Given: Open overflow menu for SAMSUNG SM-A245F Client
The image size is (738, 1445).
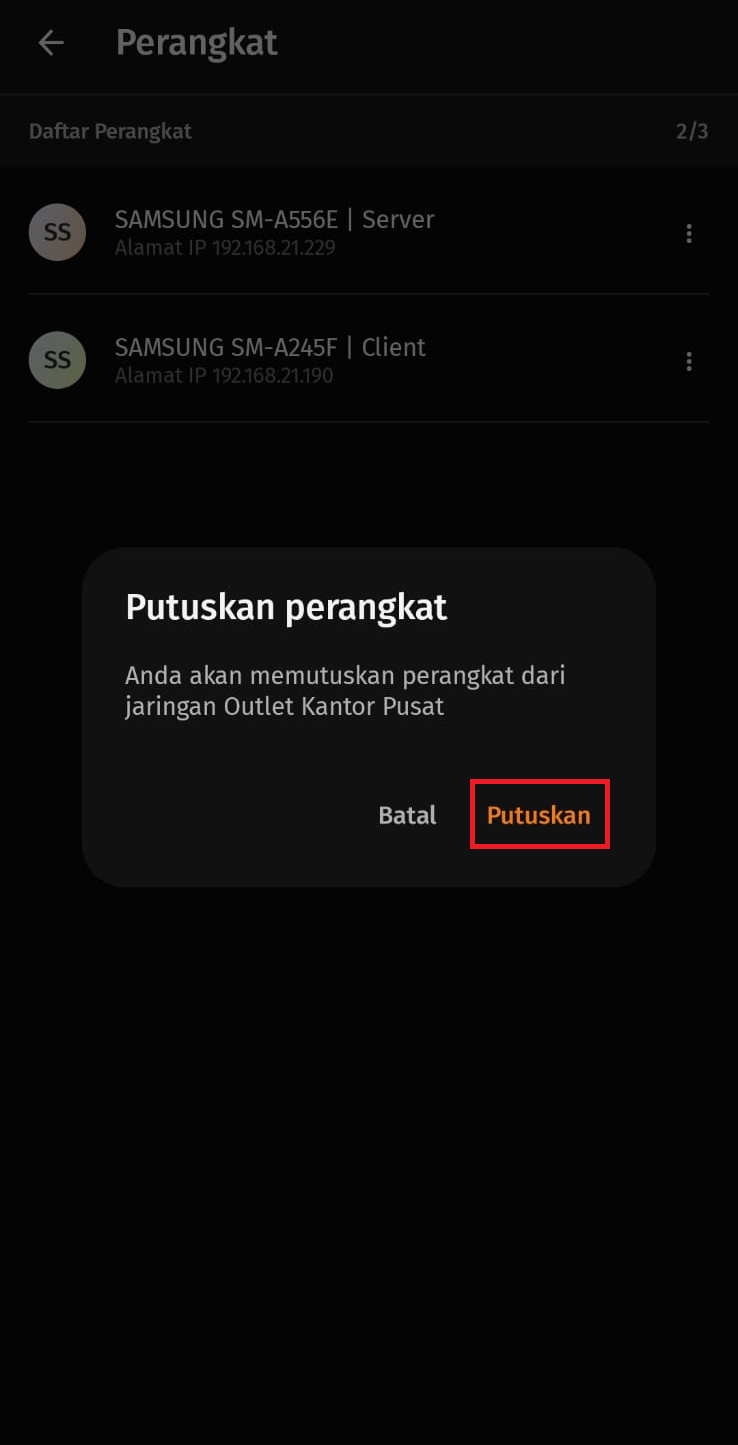Looking at the screenshot, I should click(688, 361).
